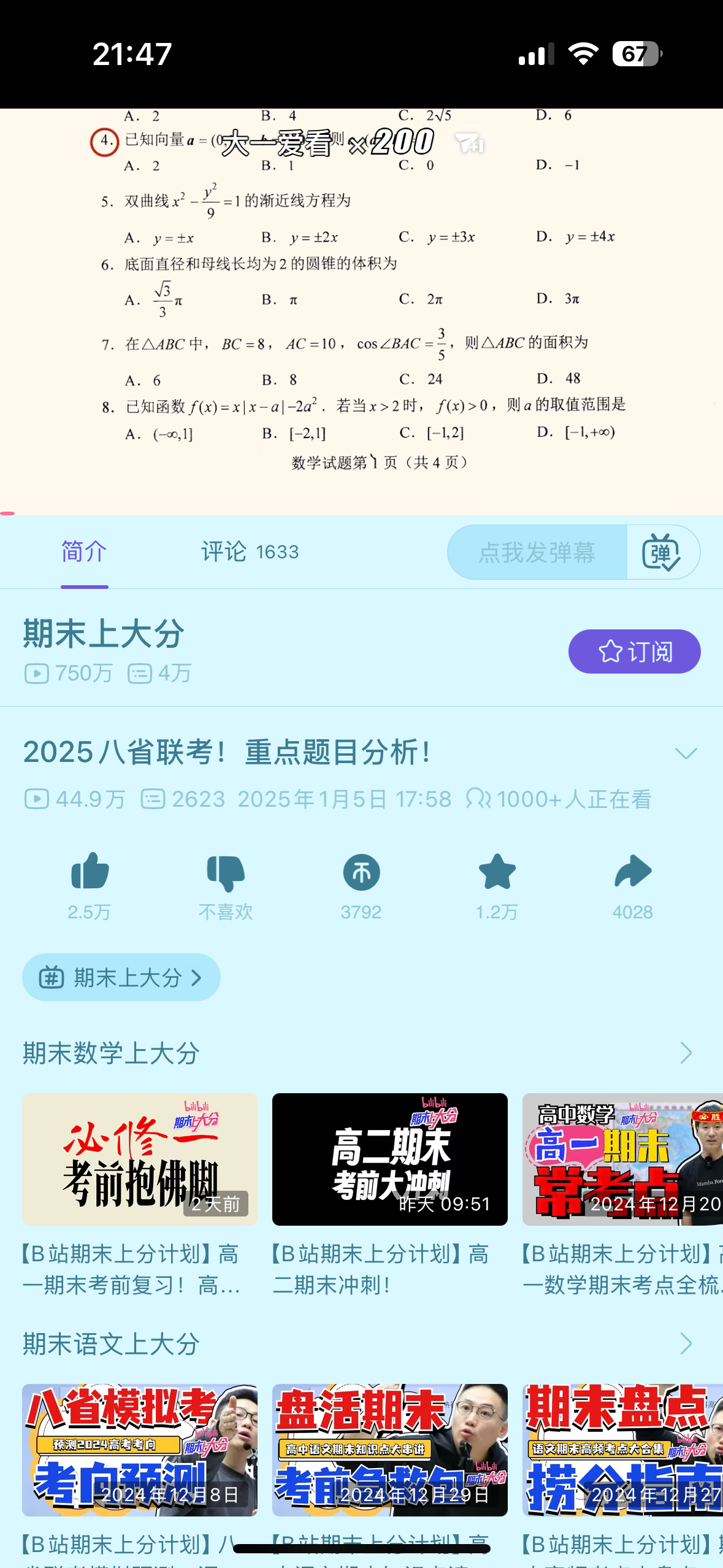This screenshot has width=723, height=1568.
Task: Give coins to this video
Action: 361,872
